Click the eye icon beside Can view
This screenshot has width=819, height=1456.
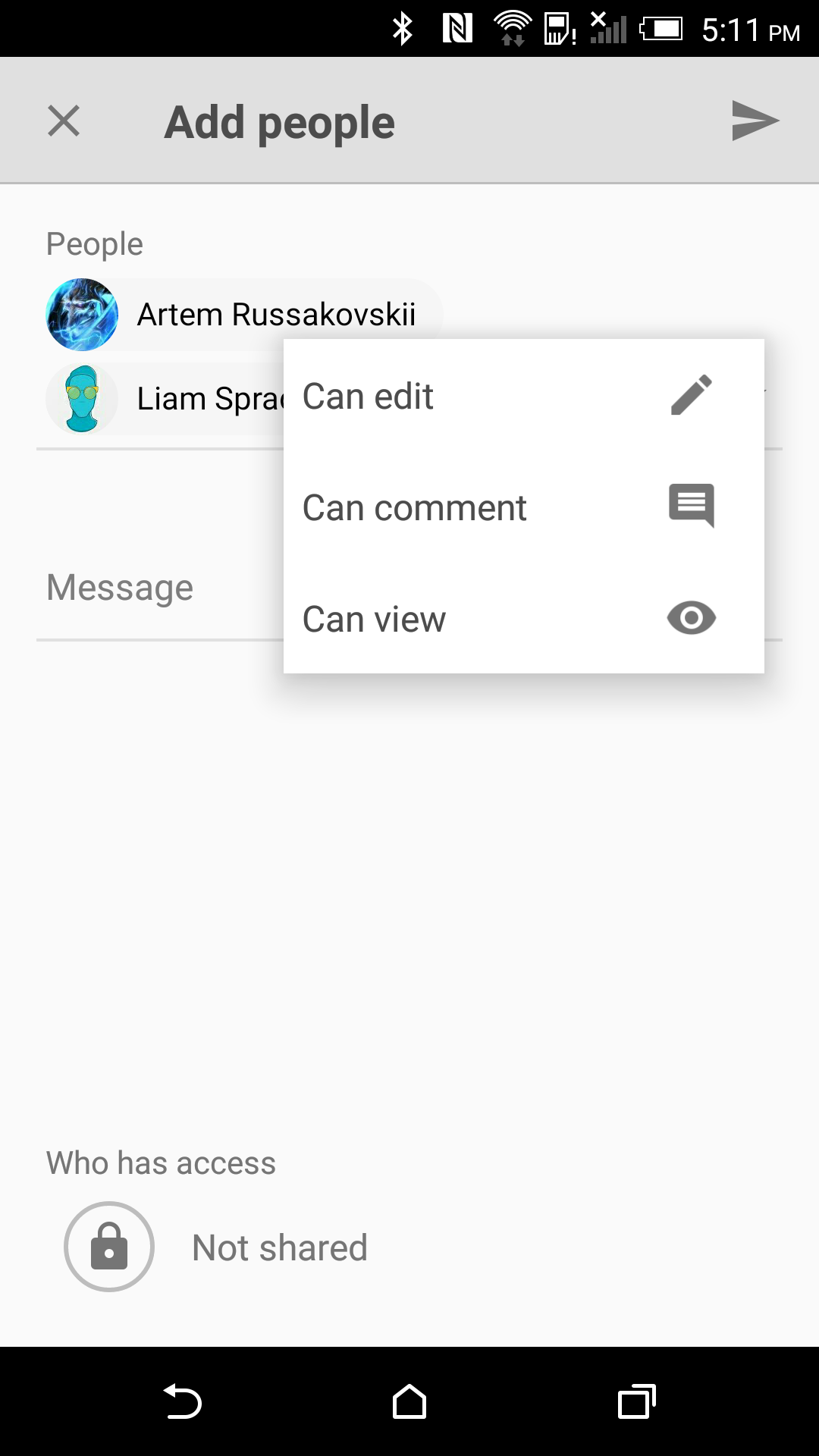point(691,617)
